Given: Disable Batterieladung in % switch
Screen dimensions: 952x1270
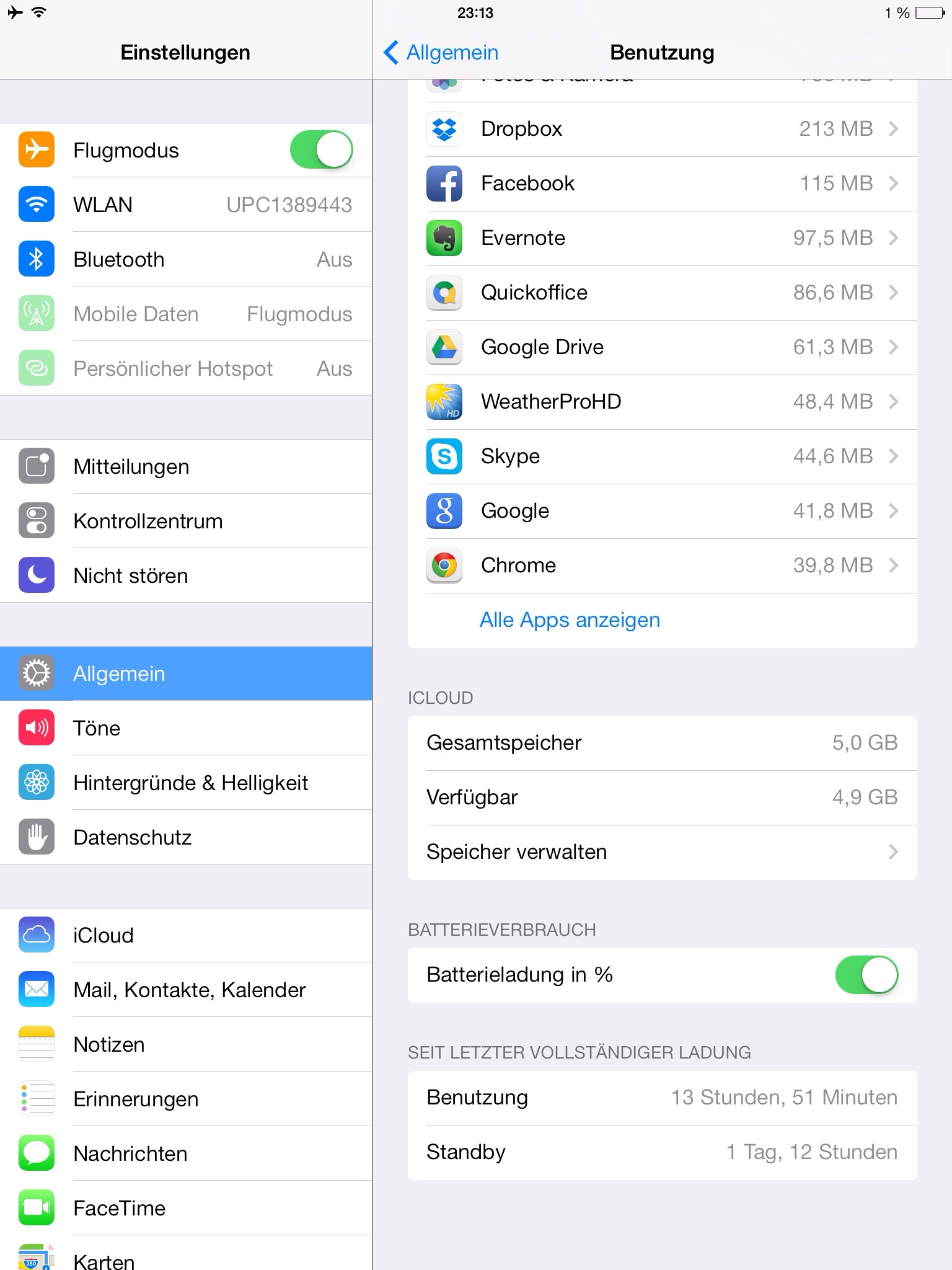Looking at the screenshot, I should point(866,975).
